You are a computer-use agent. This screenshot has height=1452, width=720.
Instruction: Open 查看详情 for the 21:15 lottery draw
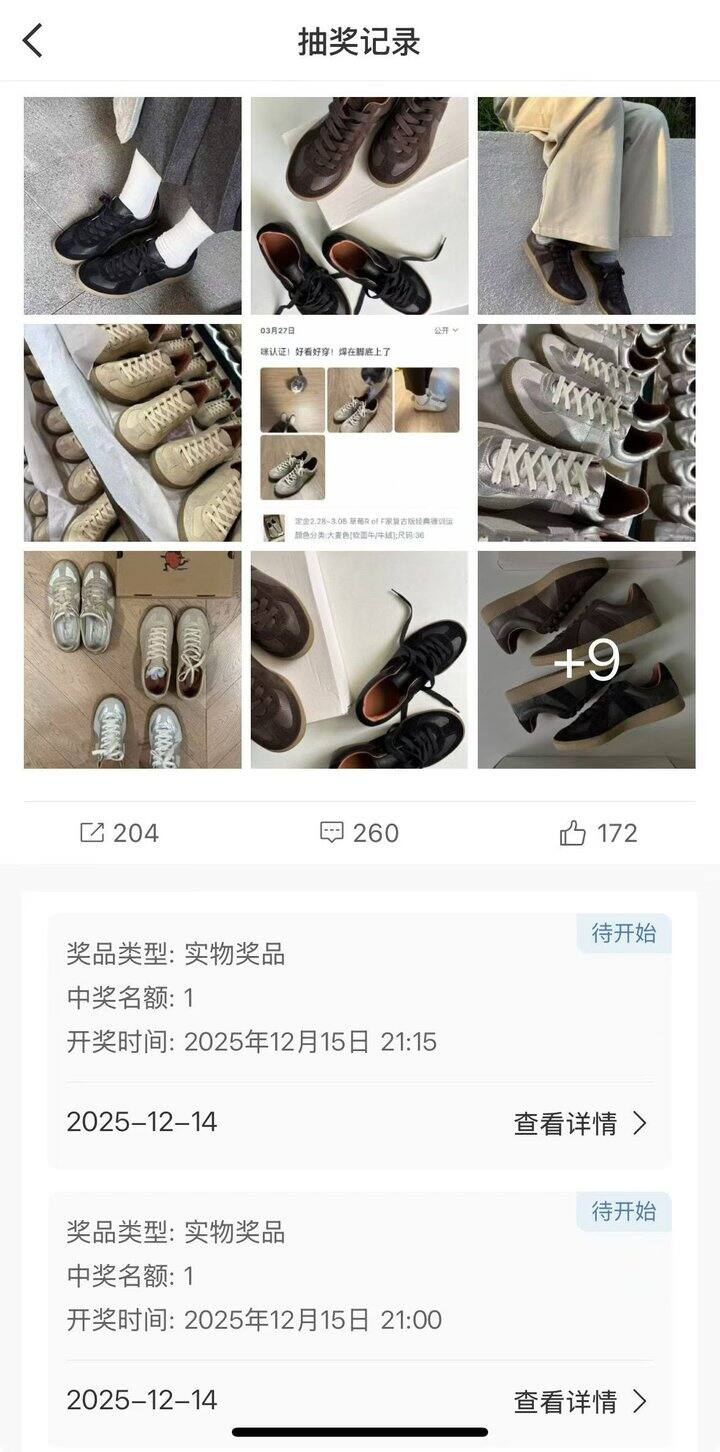coord(580,1124)
